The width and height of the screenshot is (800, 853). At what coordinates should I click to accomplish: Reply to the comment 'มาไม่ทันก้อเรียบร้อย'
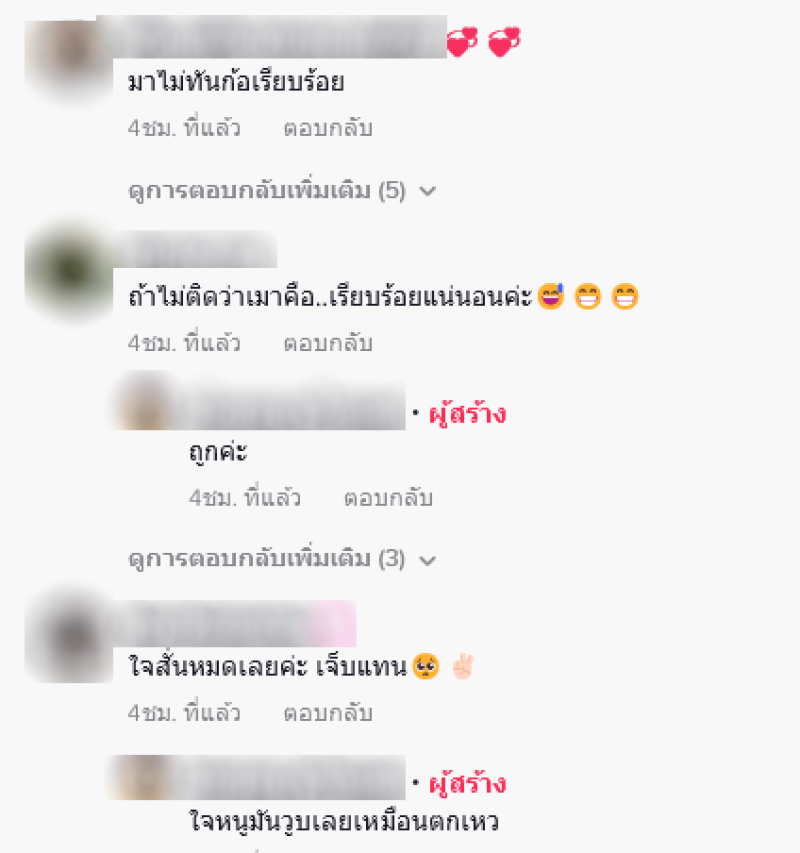(x=328, y=129)
